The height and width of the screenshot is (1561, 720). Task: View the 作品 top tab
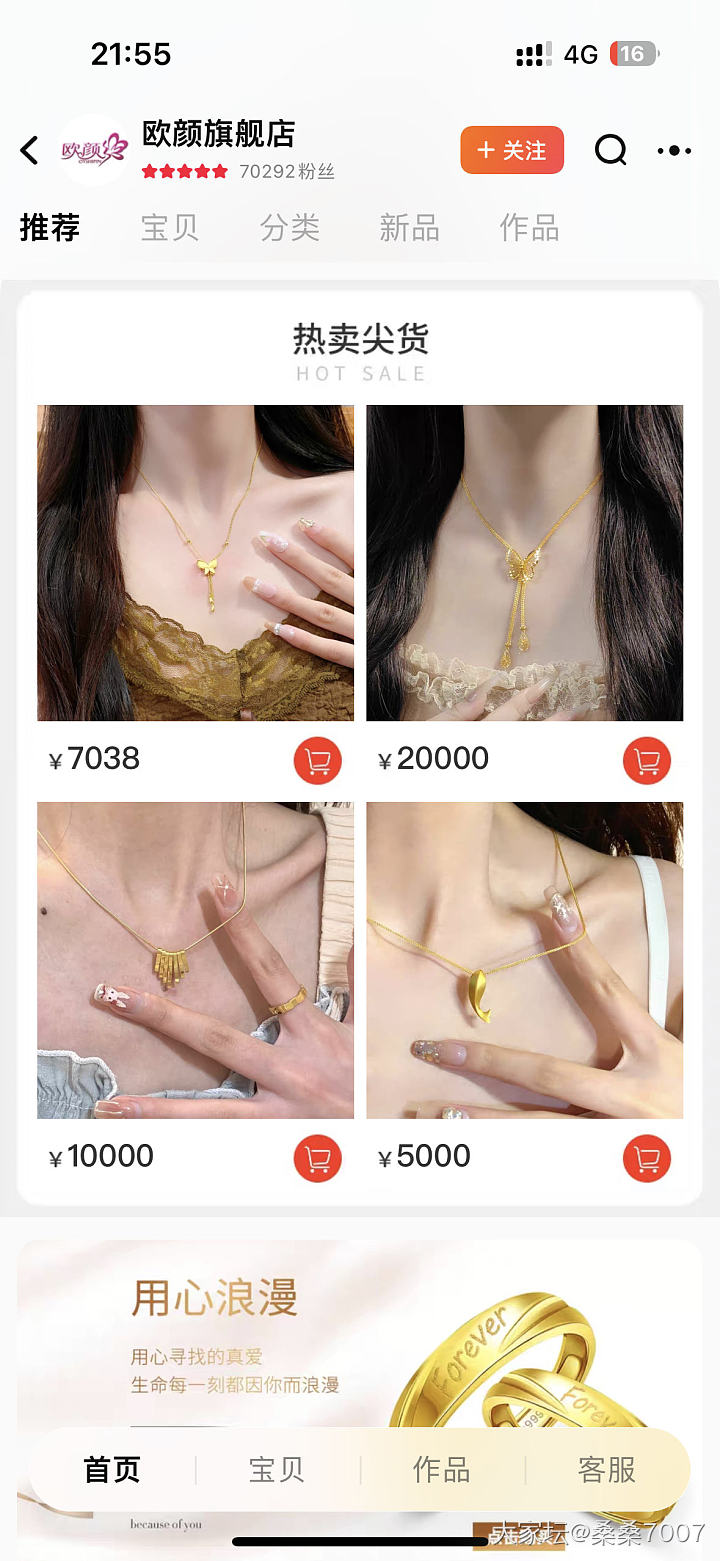[x=529, y=228]
